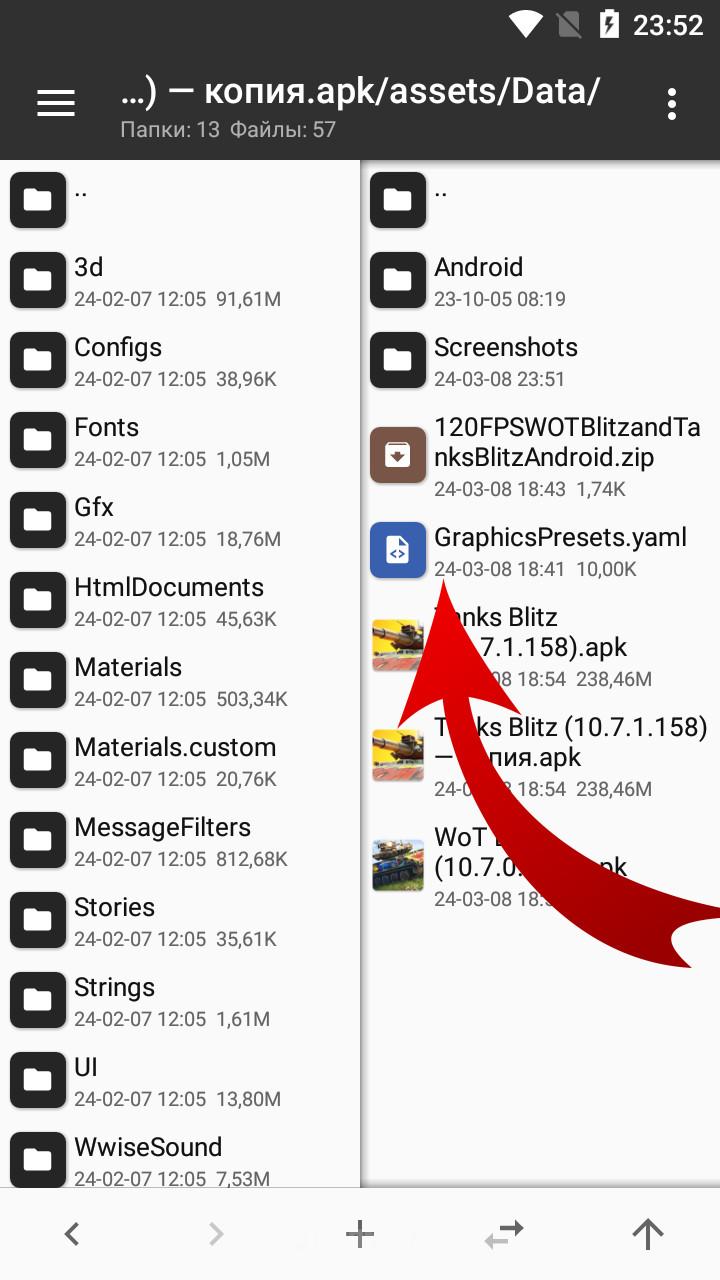This screenshot has height=1280, width=720.
Task: Open the Fonts folder
Action: 180,440
